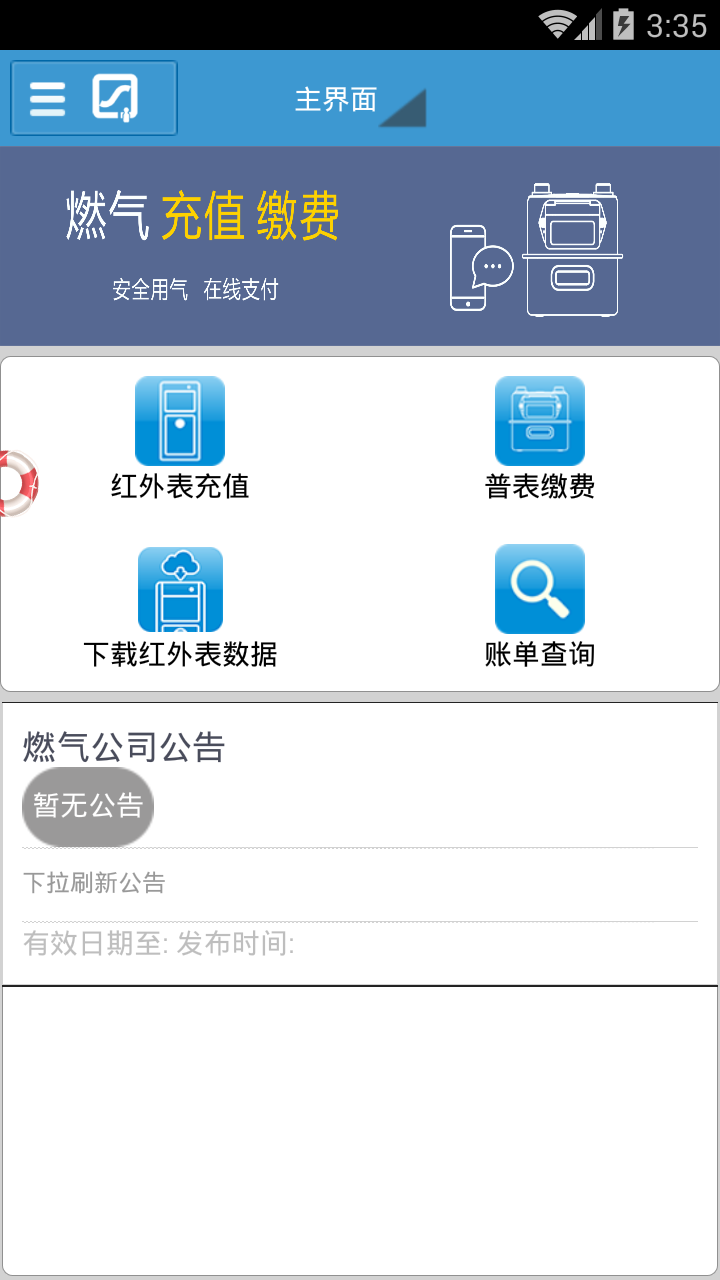The image size is (720, 1280).
Task: Open the navigation drawer menu icon
Action: 46,98
